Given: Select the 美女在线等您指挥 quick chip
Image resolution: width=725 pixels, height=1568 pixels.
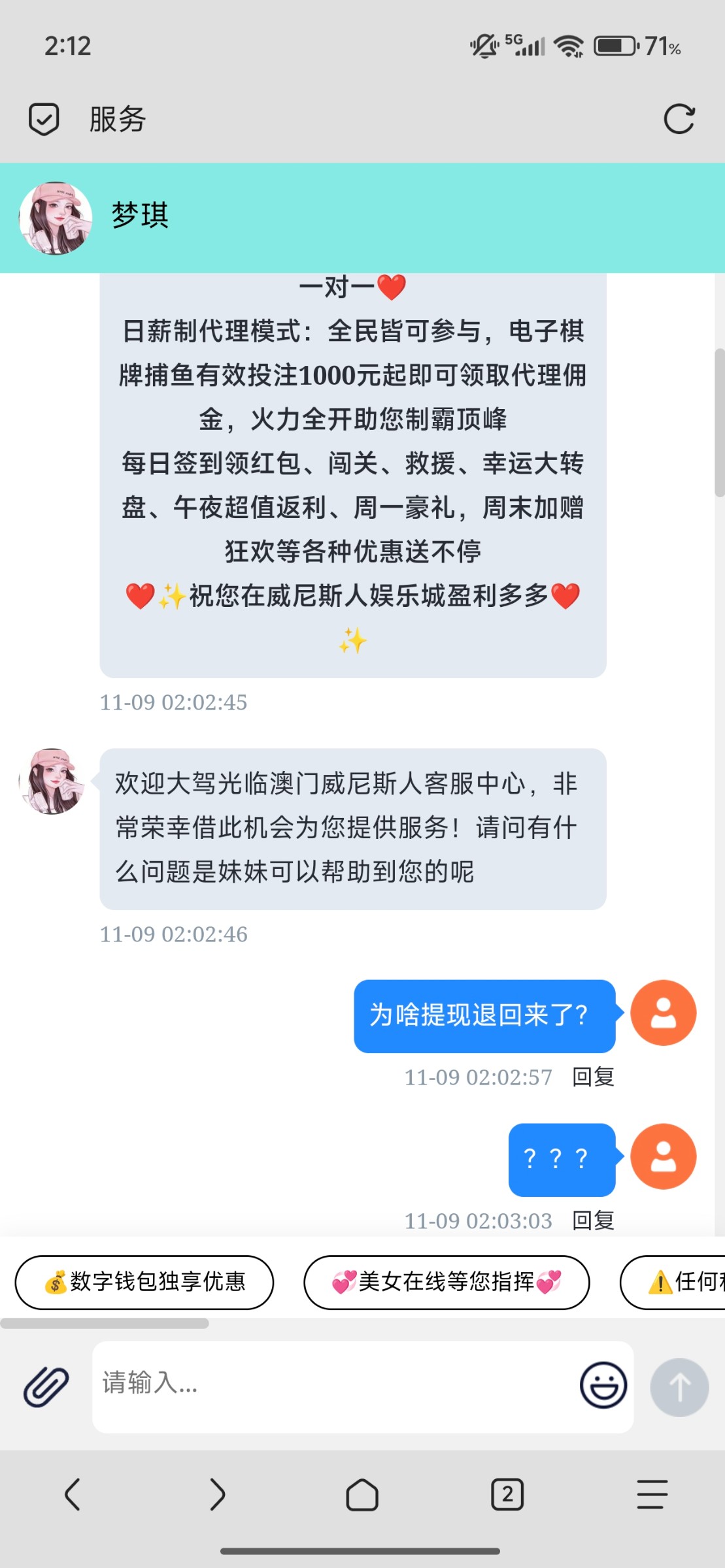Looking at the screenshot, I should [x=447, y=1282].
